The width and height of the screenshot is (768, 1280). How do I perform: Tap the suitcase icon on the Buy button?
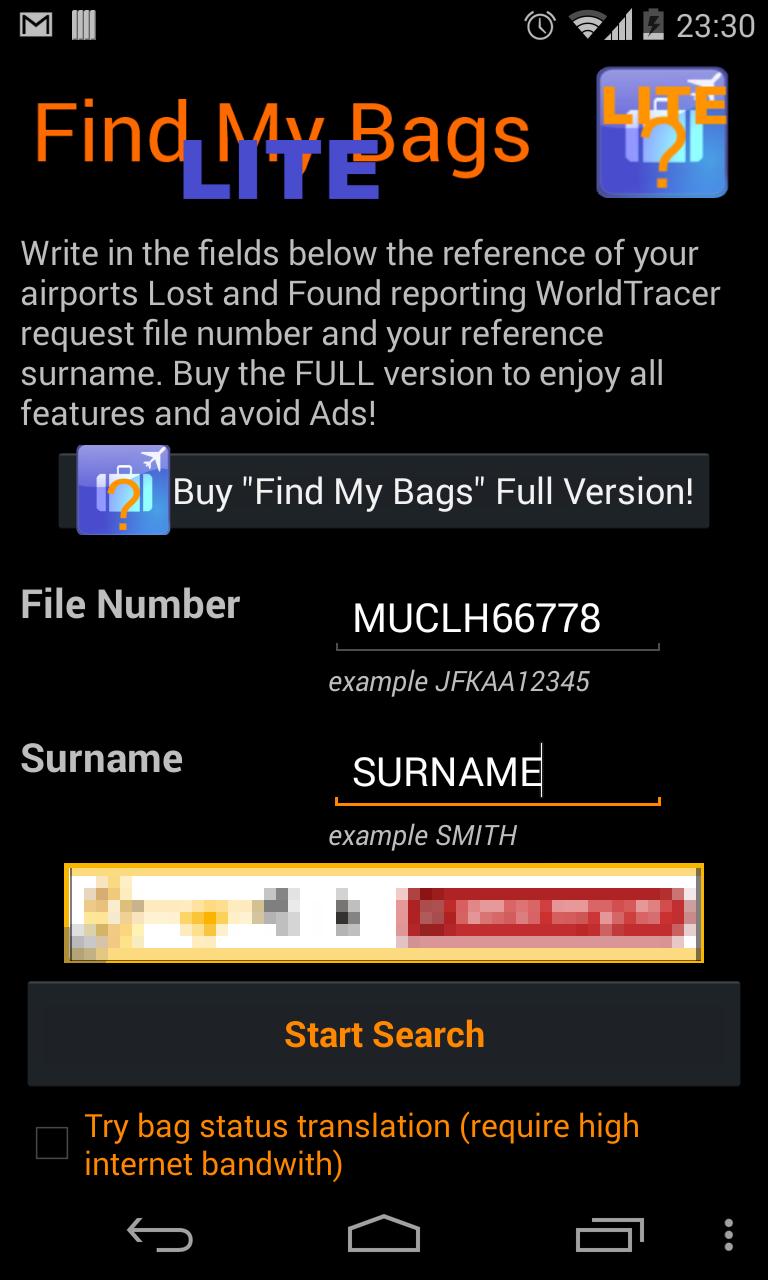[122, 490]
